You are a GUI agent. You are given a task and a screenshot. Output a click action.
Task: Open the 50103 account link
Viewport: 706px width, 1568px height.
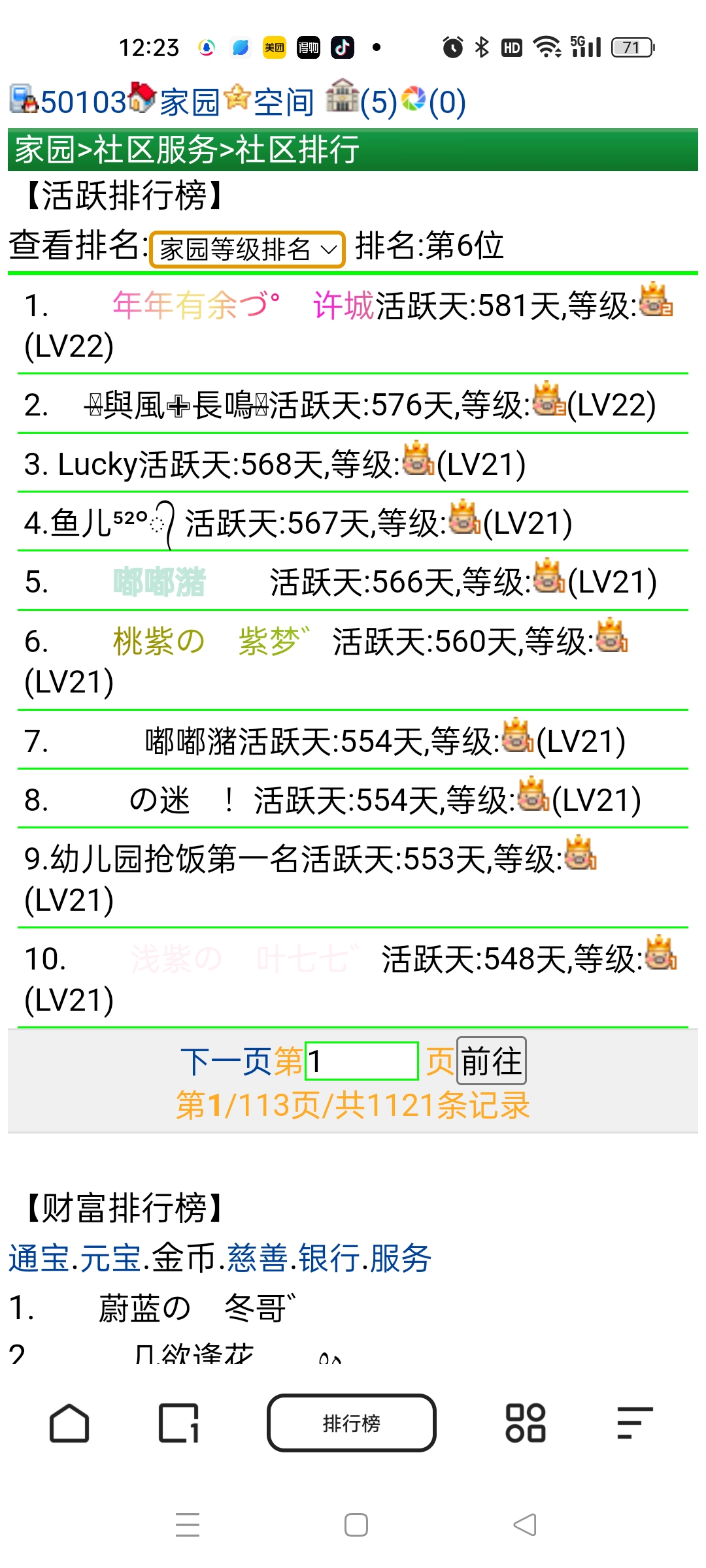(x=82, y=102)
